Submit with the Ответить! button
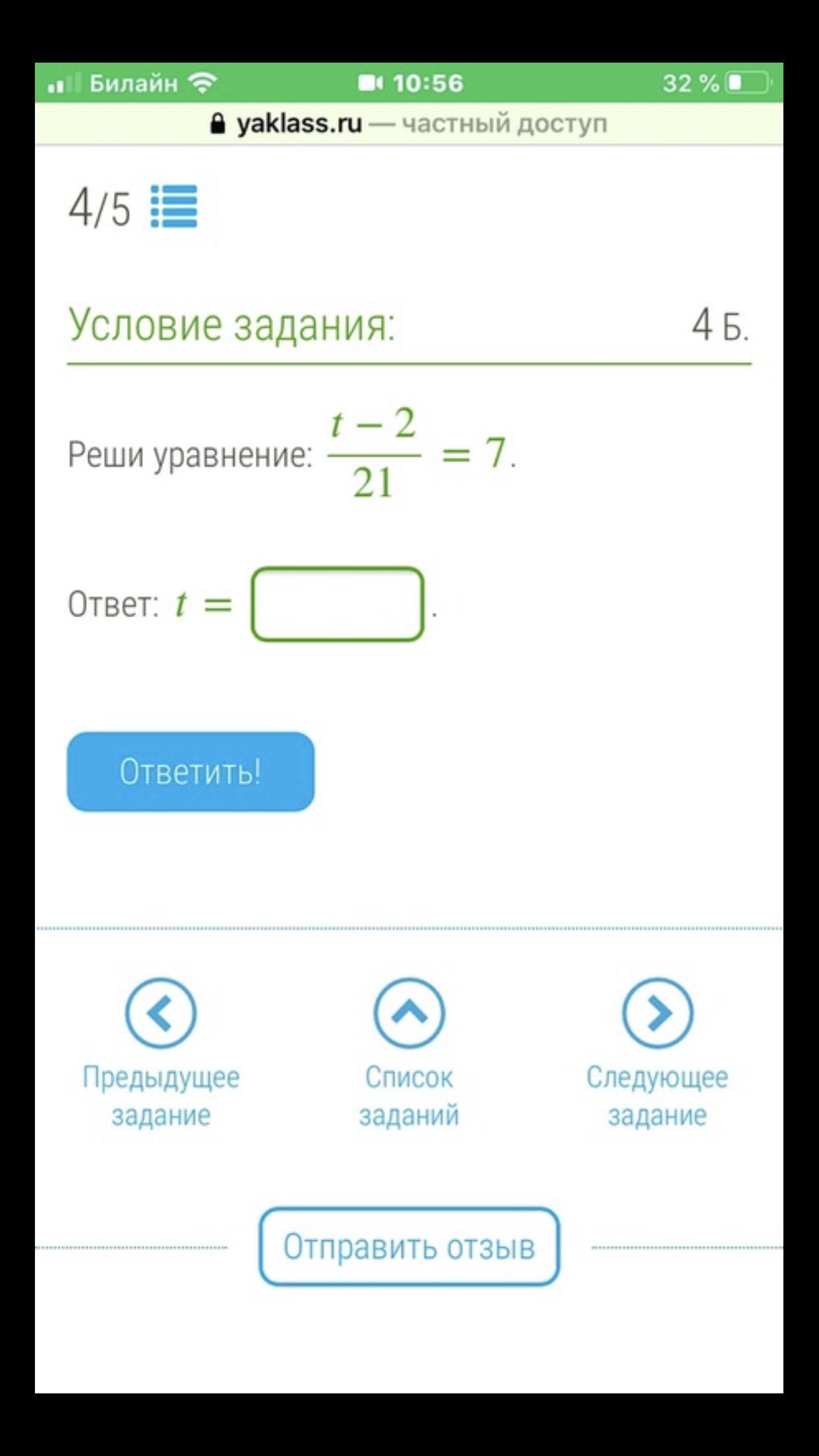Viewport: 819px width, 1456px height. click(191, 772)
